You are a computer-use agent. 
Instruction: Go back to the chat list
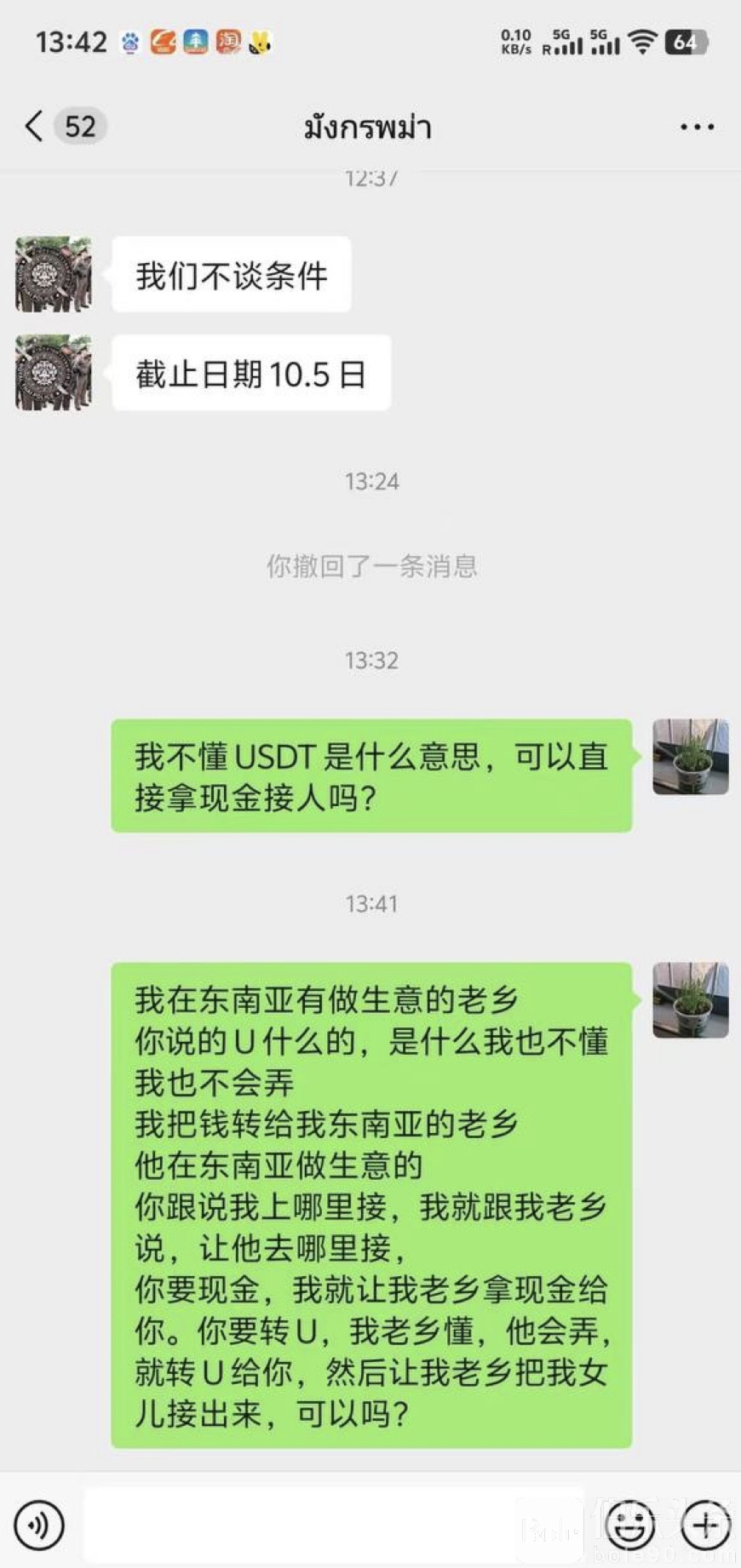tap(34, 127)
